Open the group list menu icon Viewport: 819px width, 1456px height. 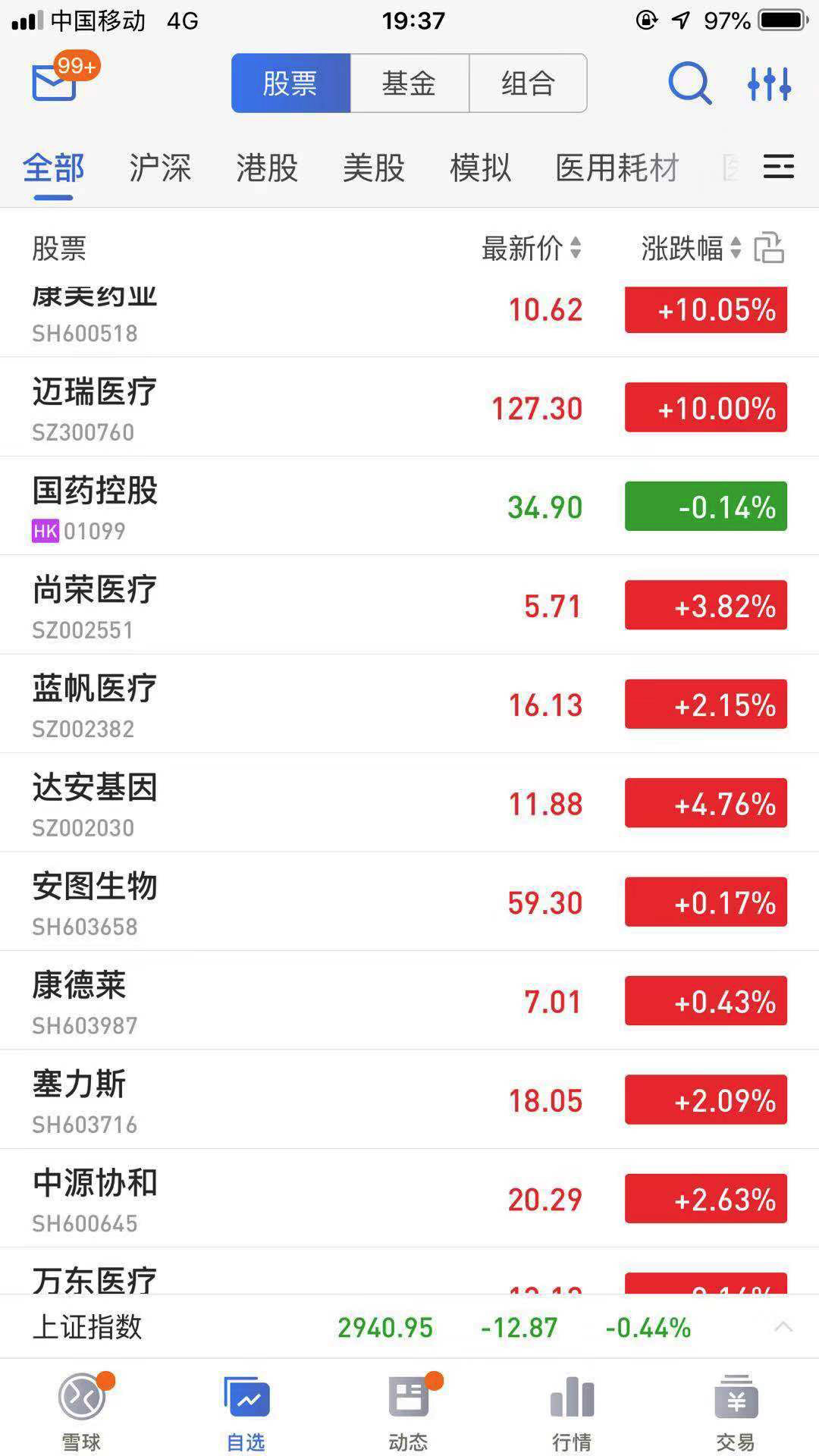point(778,167)
